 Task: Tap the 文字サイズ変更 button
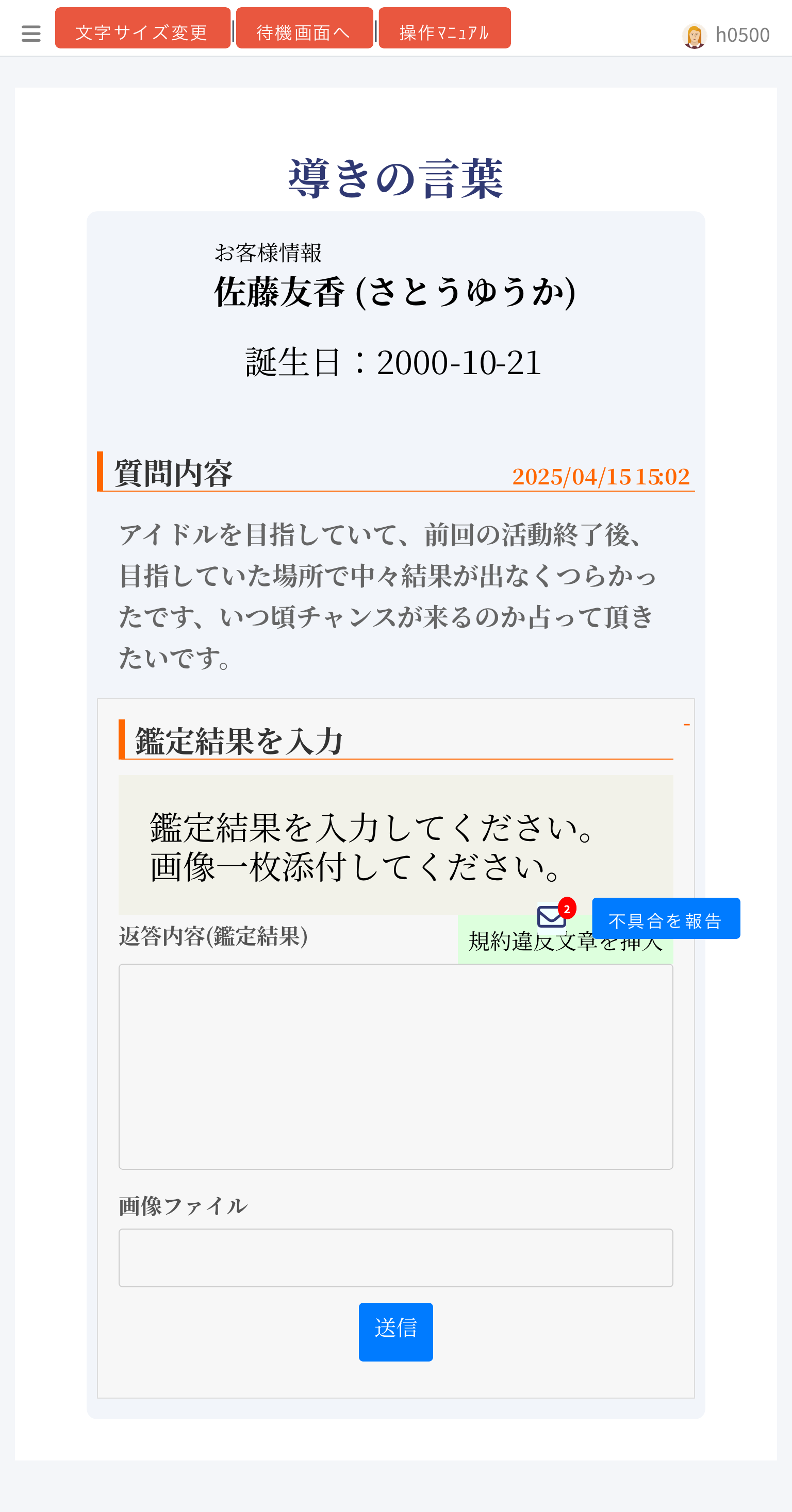[142, 29]
